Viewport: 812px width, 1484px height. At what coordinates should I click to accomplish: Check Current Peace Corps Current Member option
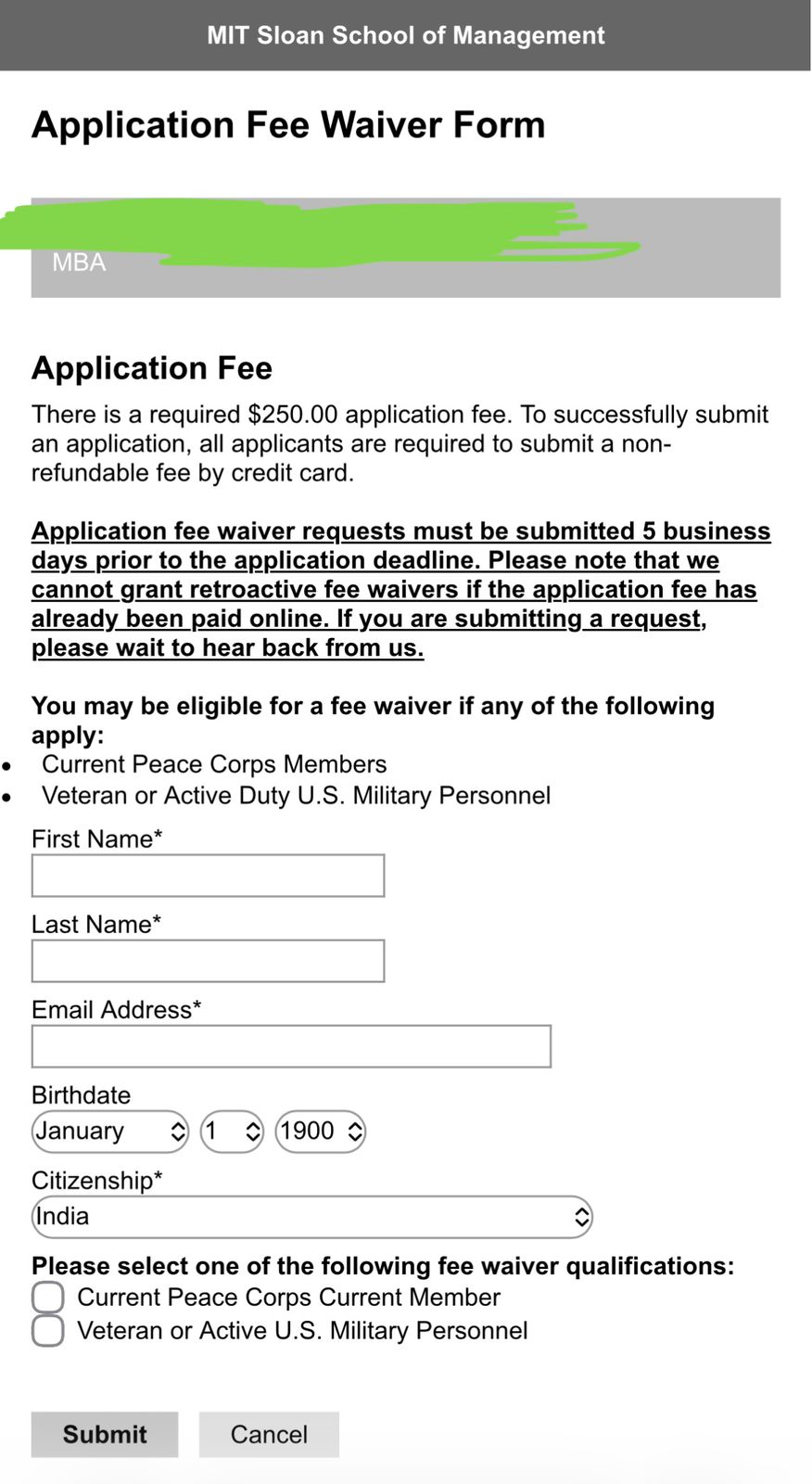coord(48,1298)
